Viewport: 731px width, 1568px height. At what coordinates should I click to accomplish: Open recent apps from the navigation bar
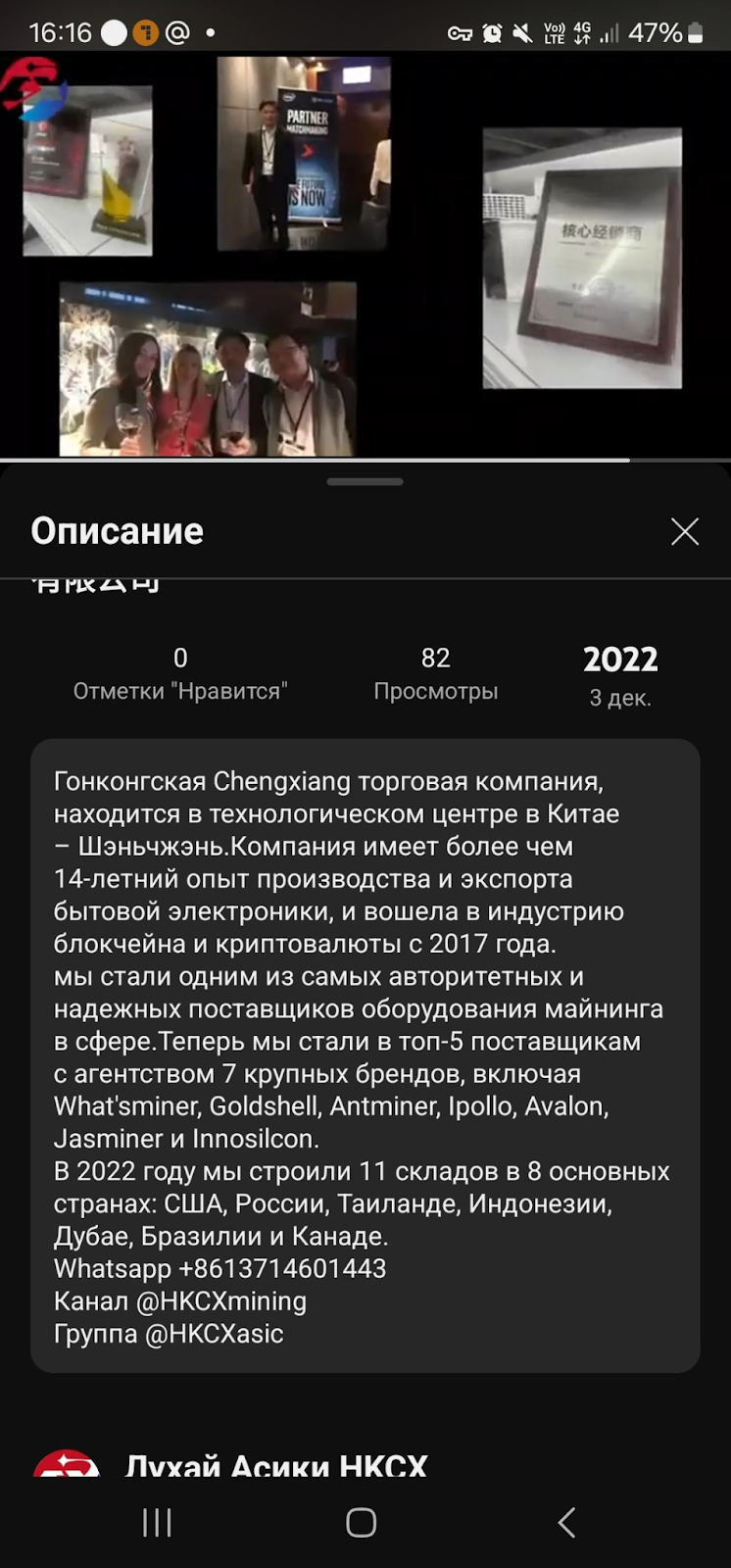(157, 1522)
